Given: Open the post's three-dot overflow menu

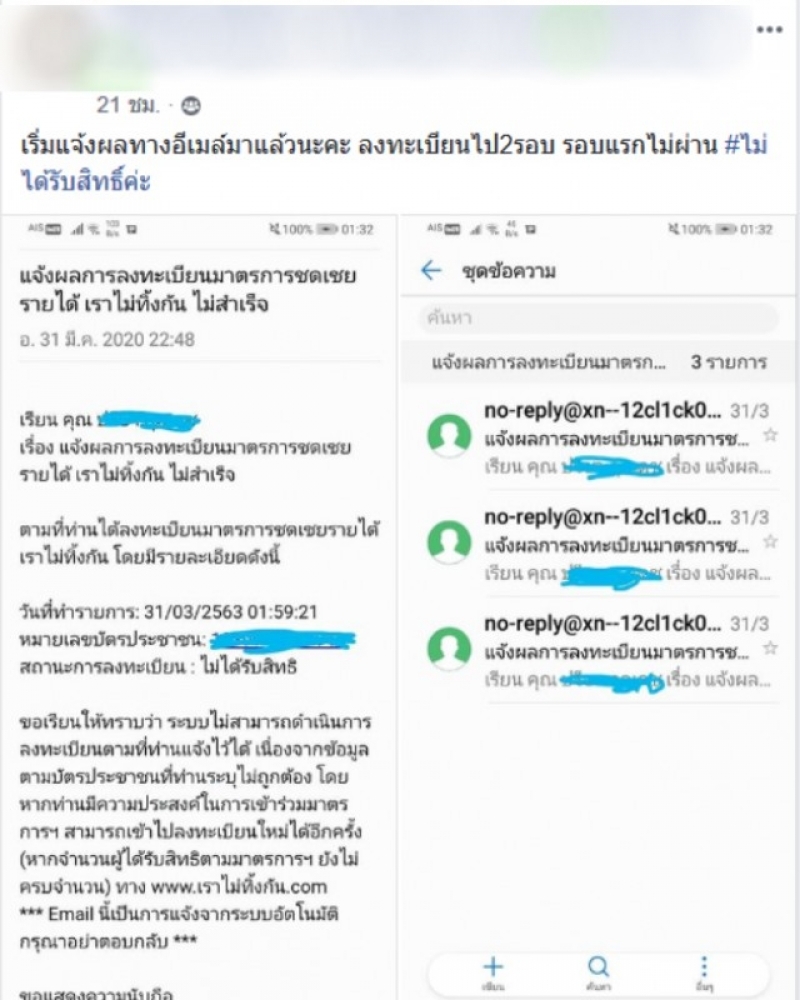Looking at the screenshot, I should tap(768, 30).
